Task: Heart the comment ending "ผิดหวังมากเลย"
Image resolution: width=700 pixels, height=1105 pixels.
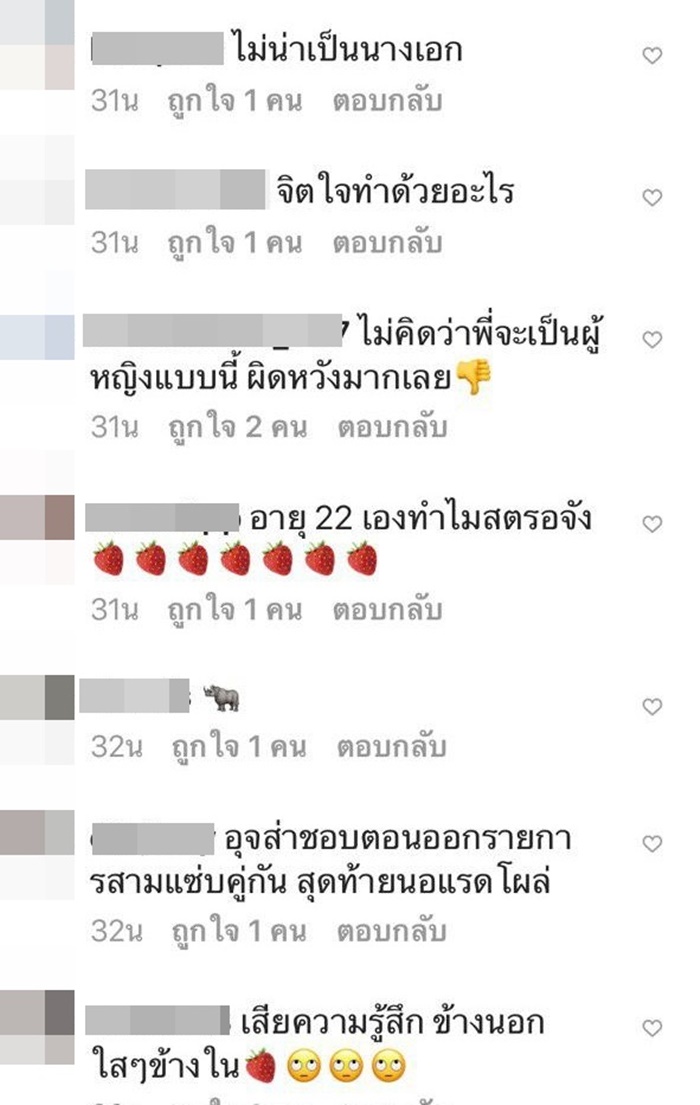Action: (x=652, y=340)
